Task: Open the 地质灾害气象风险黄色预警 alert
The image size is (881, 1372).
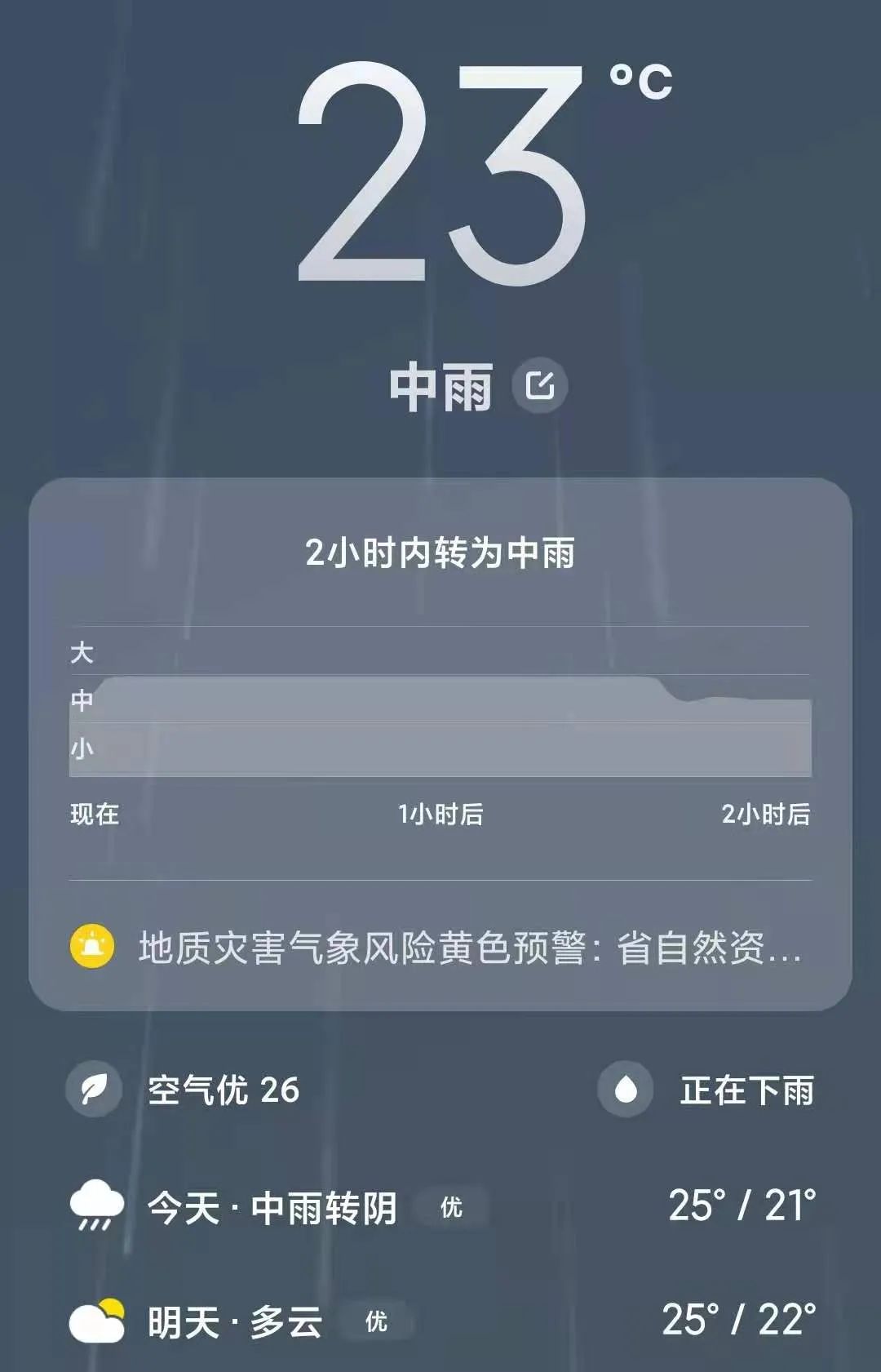Action: [x=440, y=948]
